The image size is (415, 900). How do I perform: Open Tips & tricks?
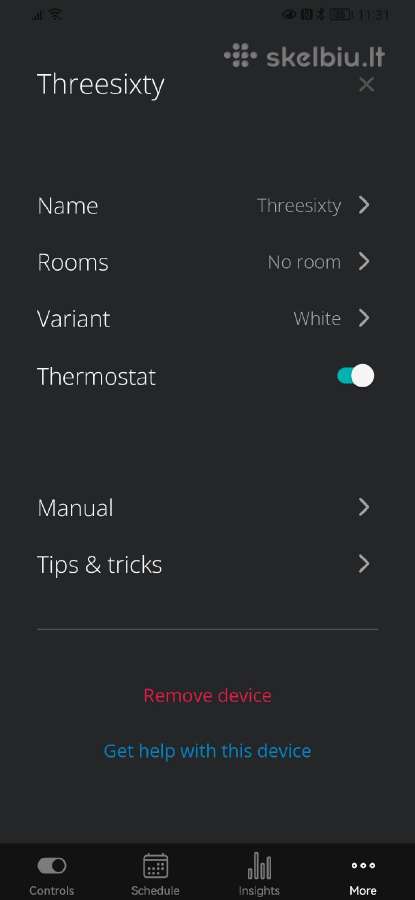tap(207, 565)
